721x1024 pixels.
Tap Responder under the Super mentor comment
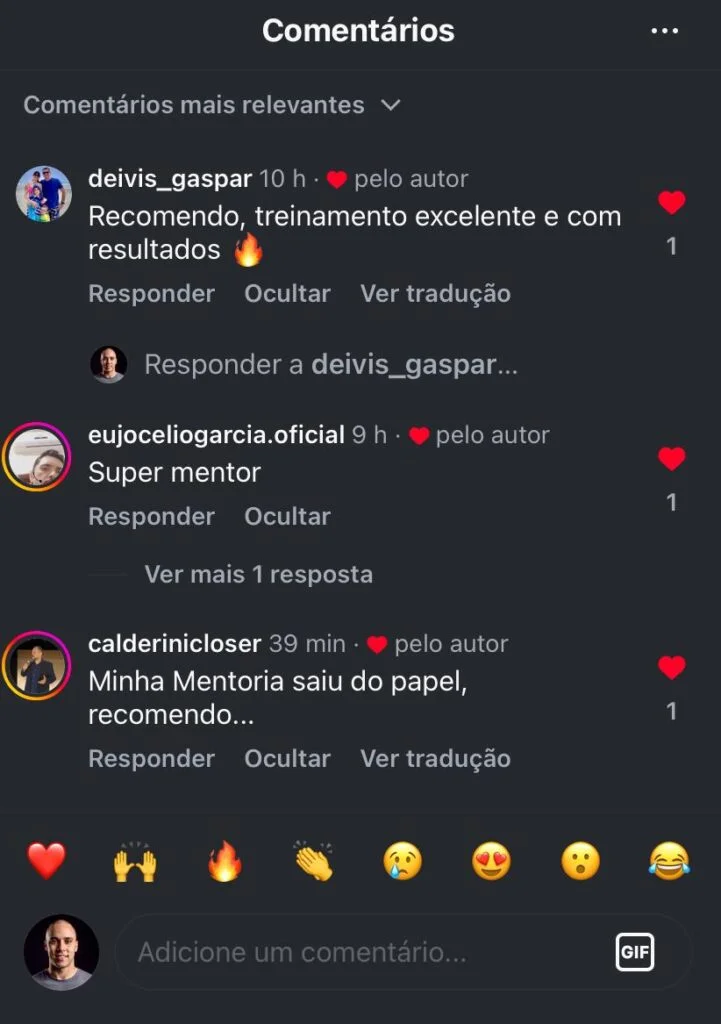point(151,517)
